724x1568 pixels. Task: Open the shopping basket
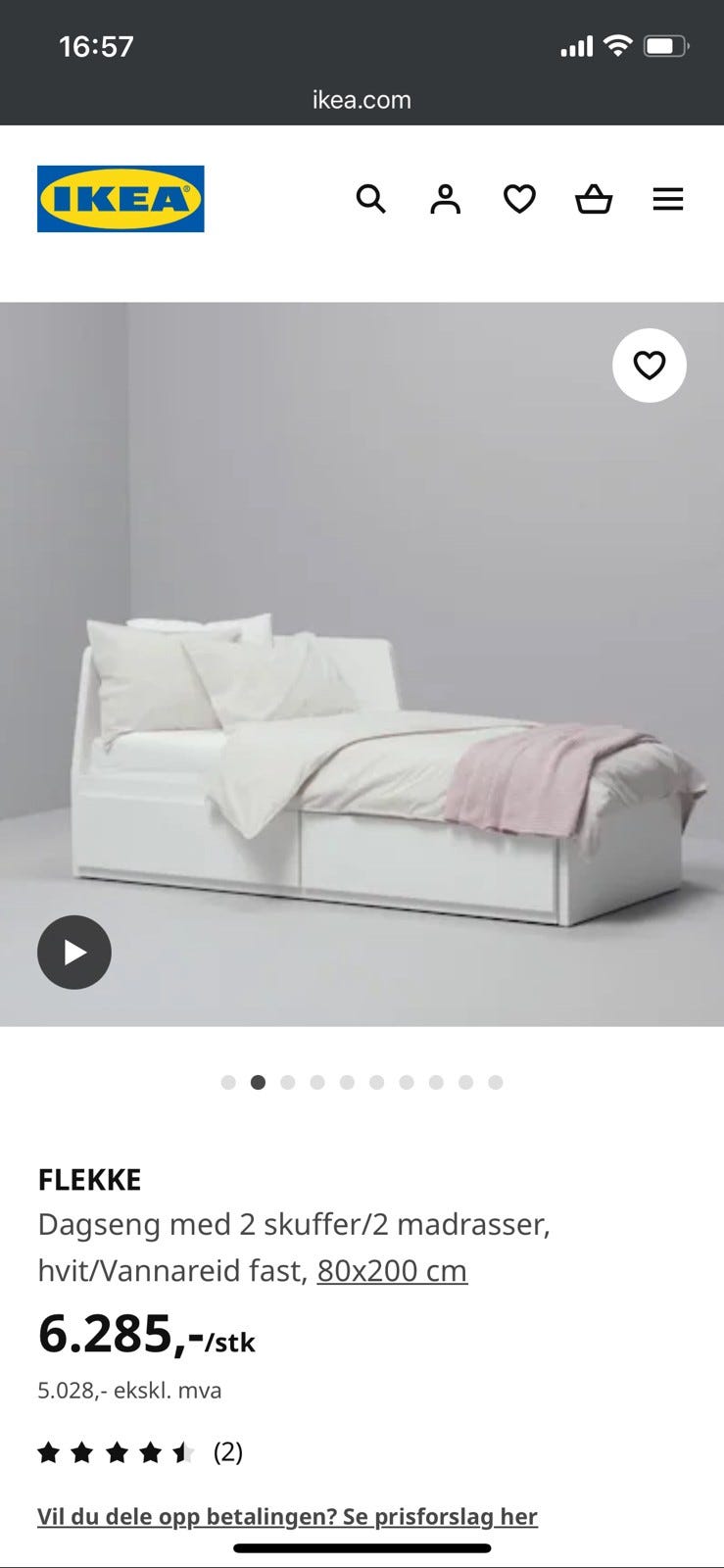tap(594, 199)
